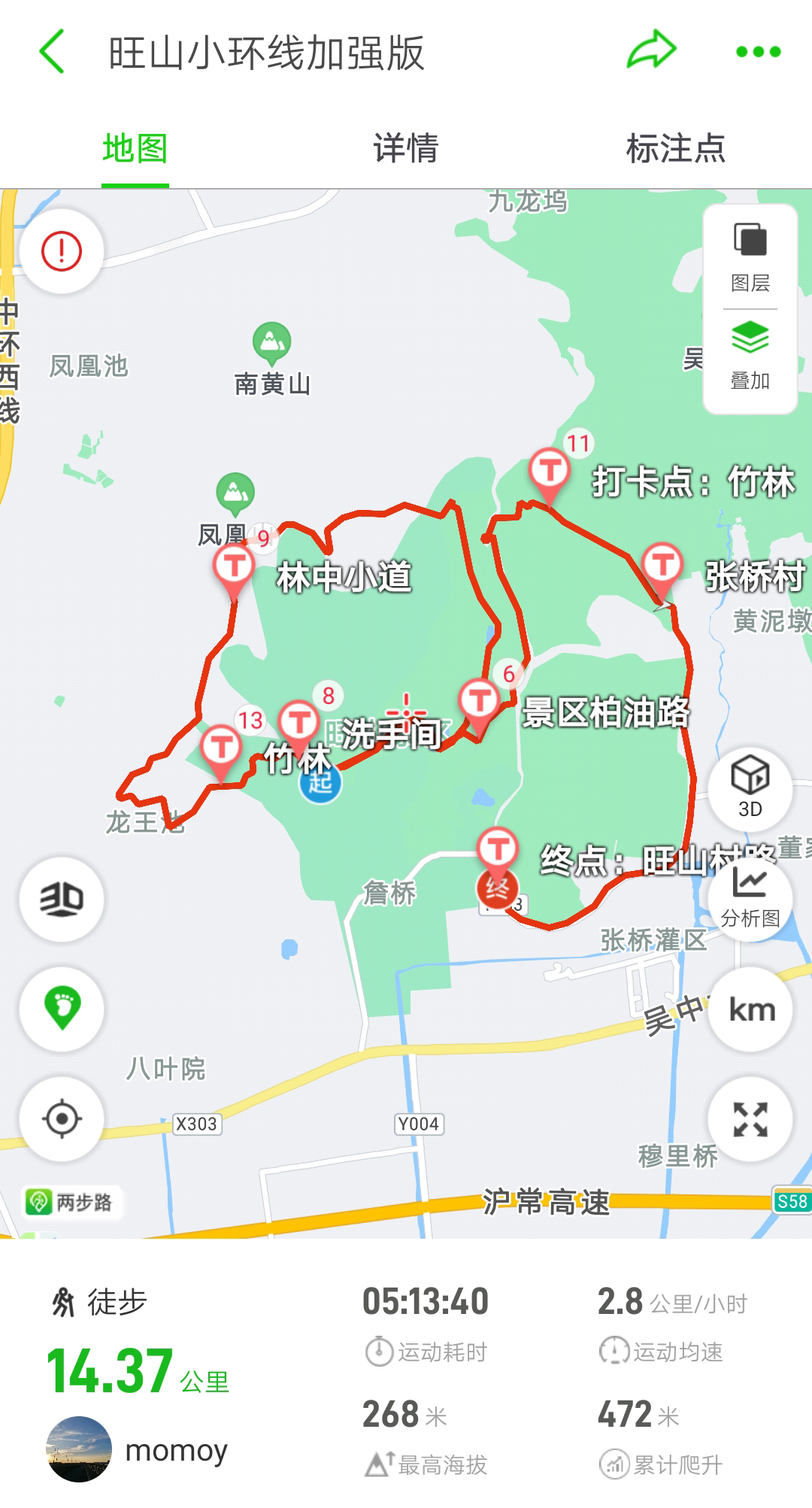
Task: Toggle the km distance markers
Action: [x=751, y=1009]
